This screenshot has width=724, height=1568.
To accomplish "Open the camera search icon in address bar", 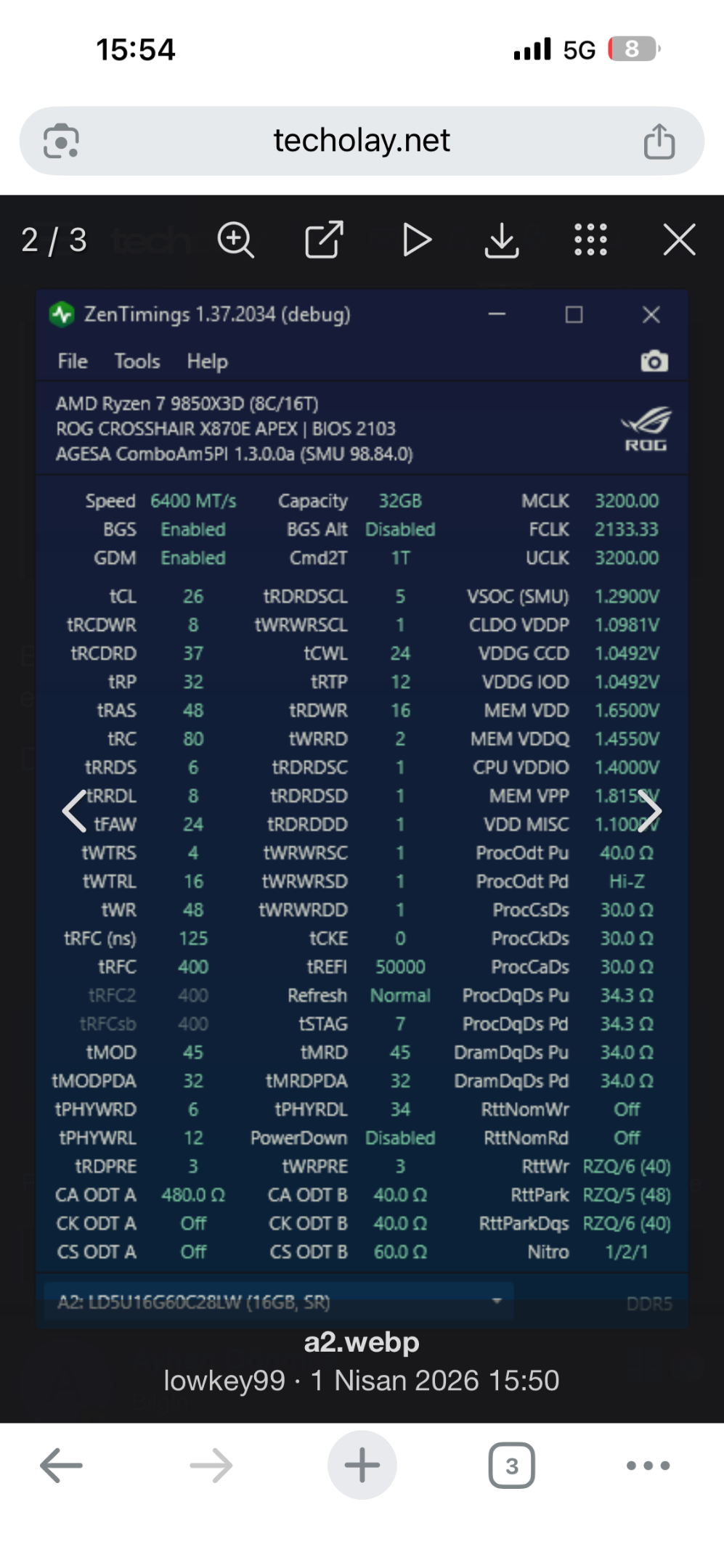I will pyautogui.click(x=61, y=141).
